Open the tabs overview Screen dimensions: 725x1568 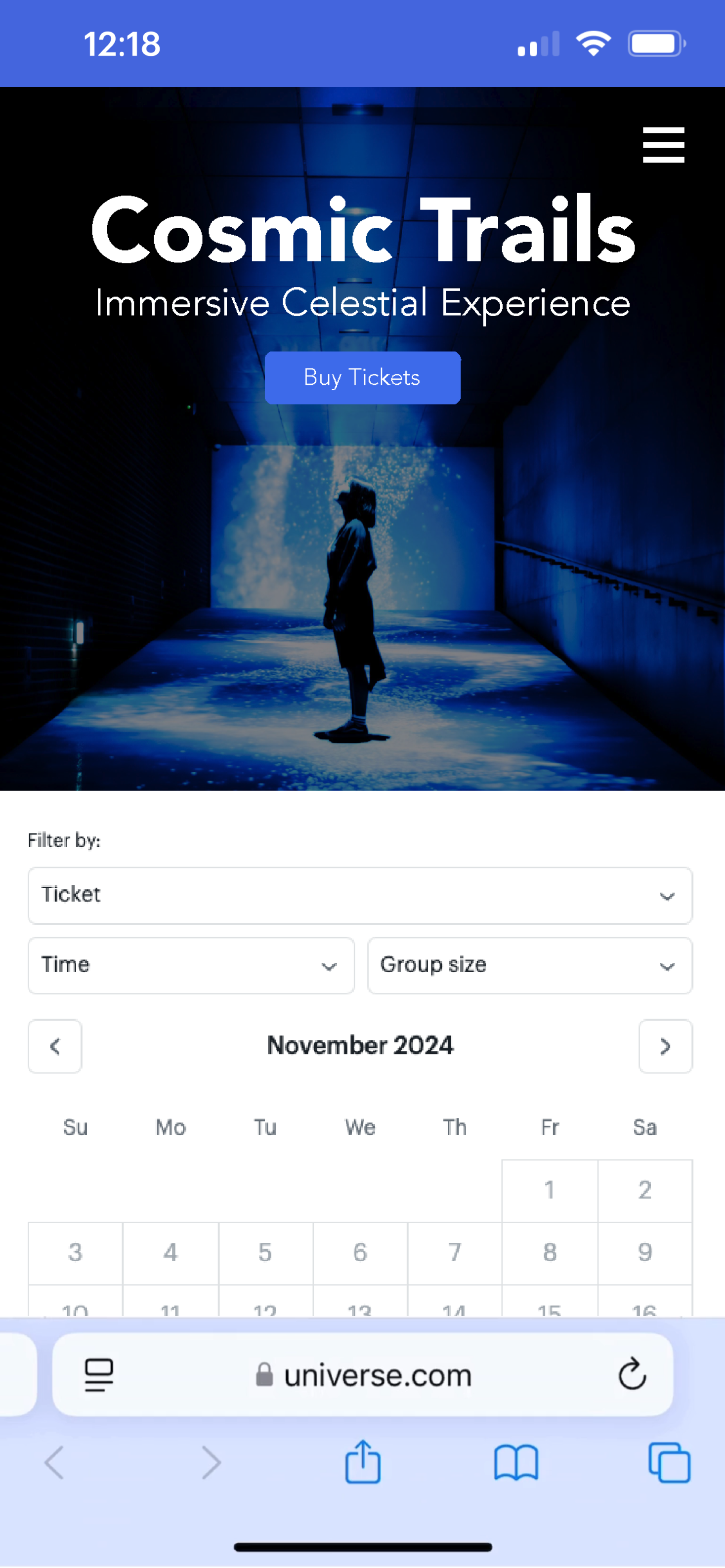[x=669, y=1463]
